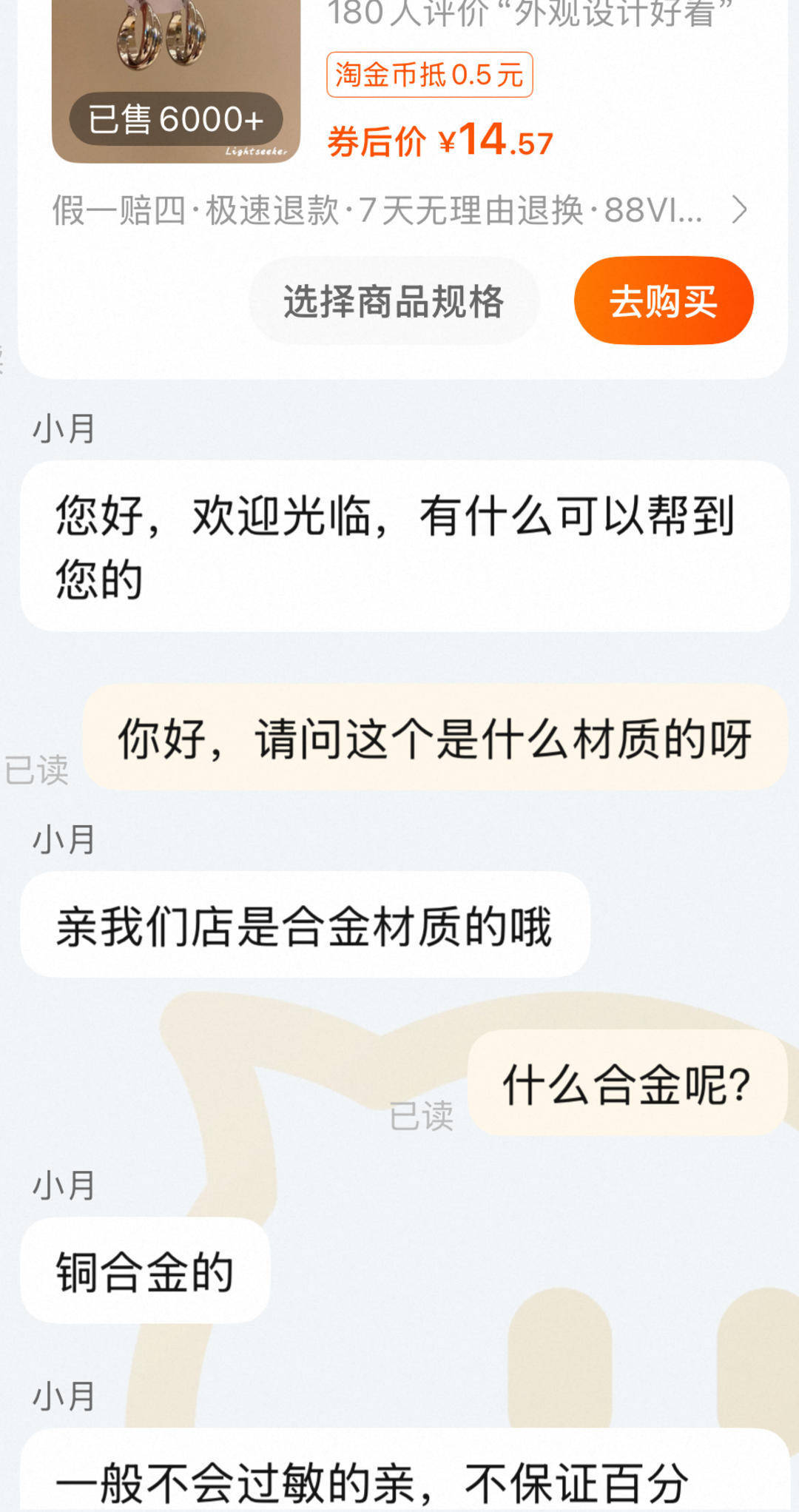Click the 已售6000+ sales label
799x1512 pixels.
coord(175,118)
